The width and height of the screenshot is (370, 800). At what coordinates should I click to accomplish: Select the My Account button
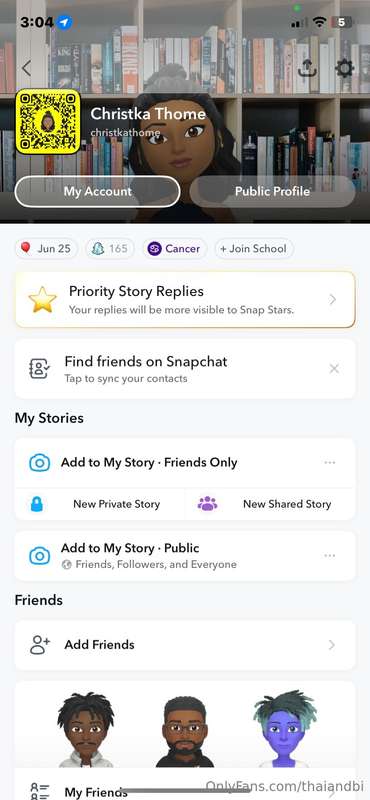(97, 191)
